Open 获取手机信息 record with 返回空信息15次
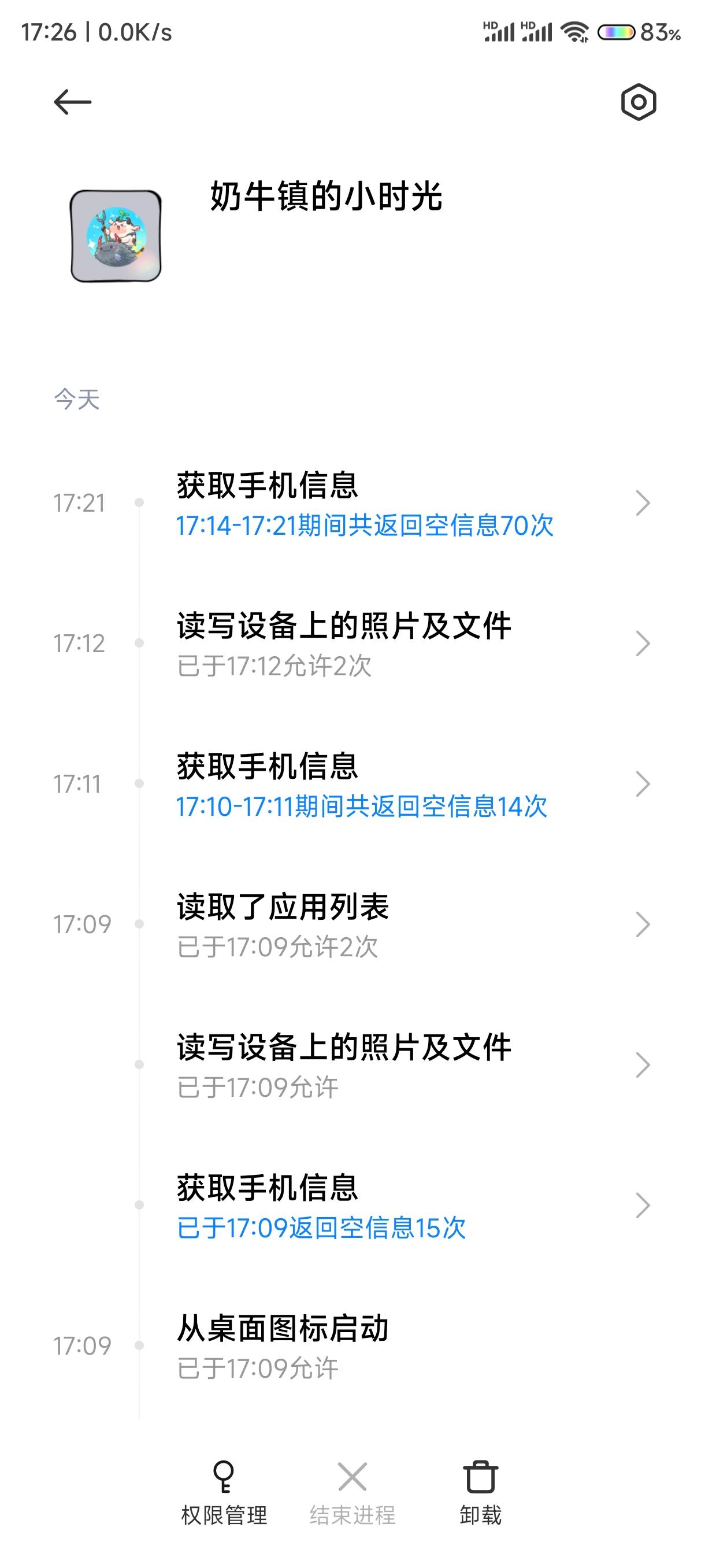This screenshot has width=705, height=1568. (395, 1206)
